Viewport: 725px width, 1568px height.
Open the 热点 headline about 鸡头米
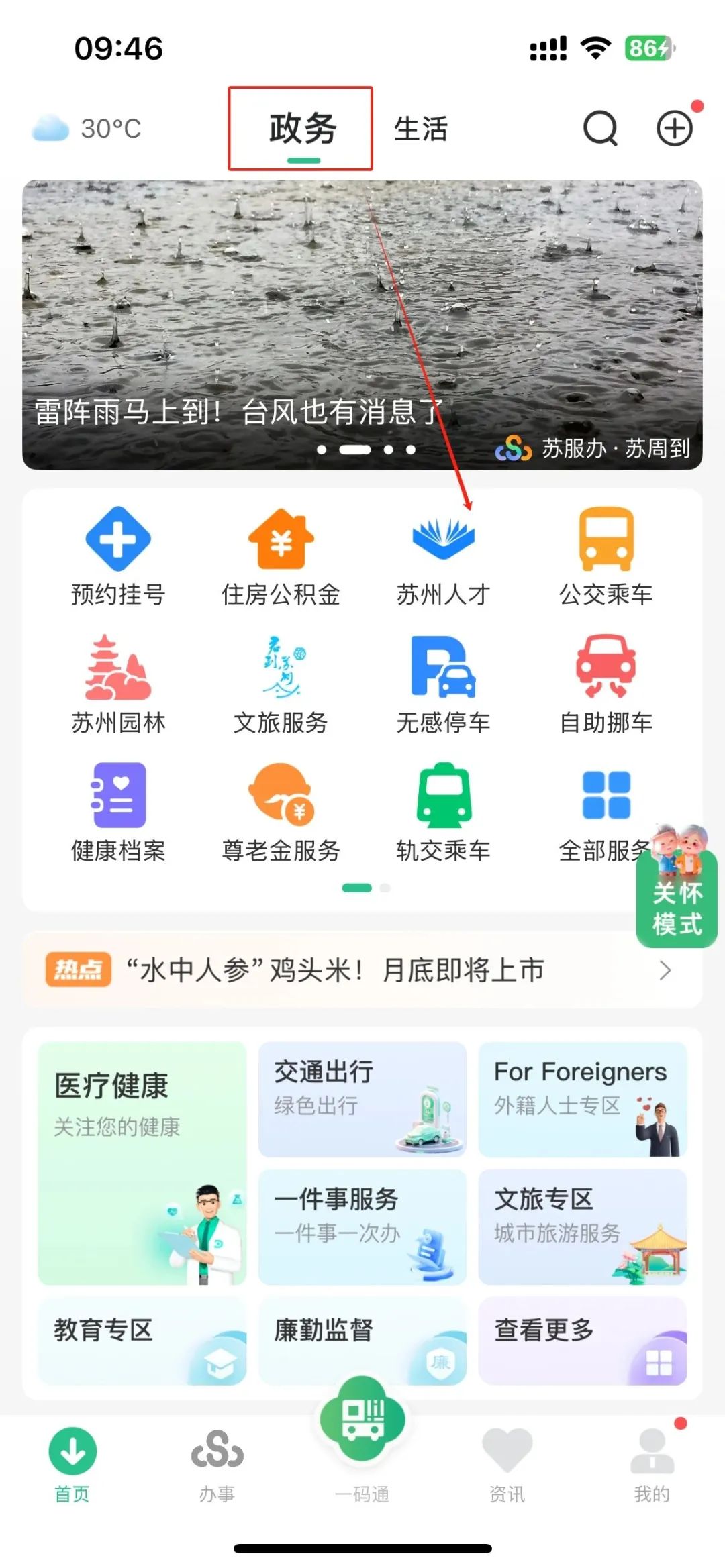362,970
